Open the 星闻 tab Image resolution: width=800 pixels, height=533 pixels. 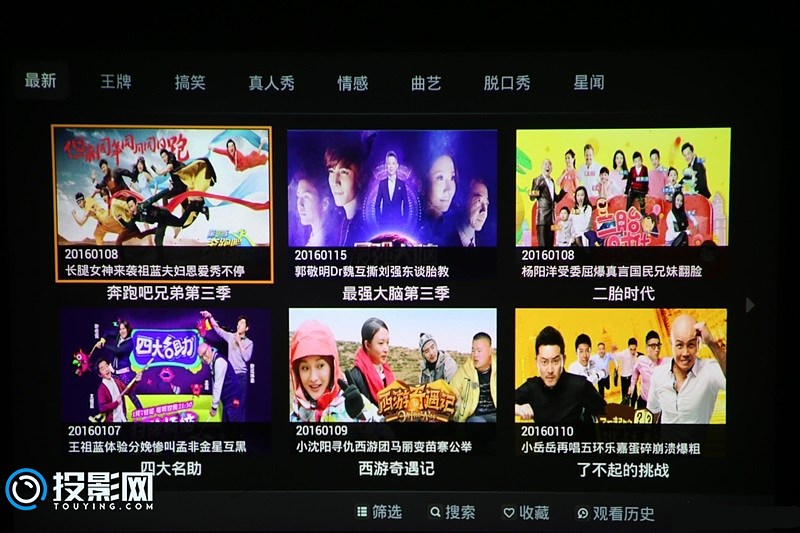[589, 82]
